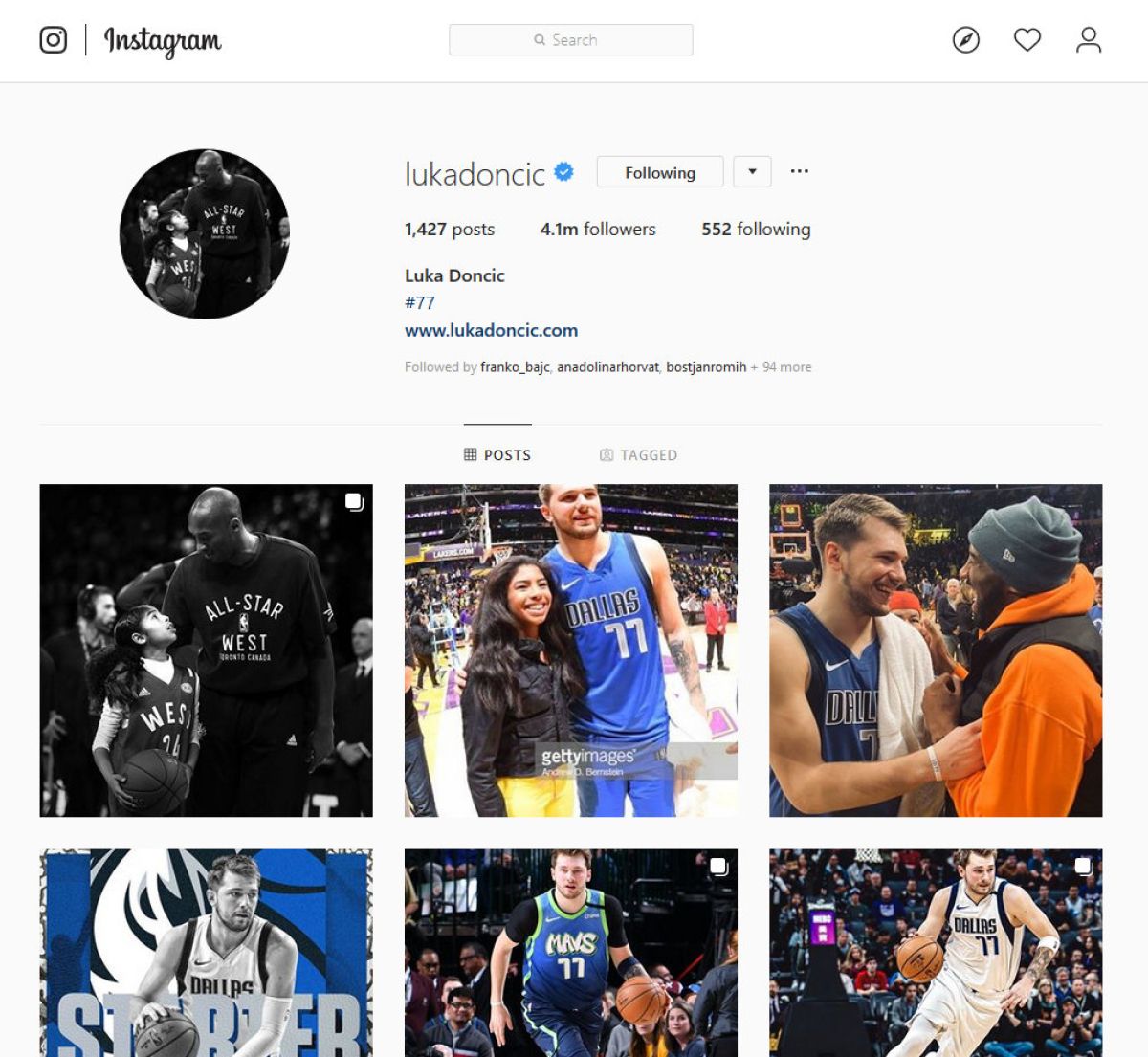The image size is (1148, 1057).
Task: Open the Getty Images Dallas 77 post
Action: [x=571, y=650]
